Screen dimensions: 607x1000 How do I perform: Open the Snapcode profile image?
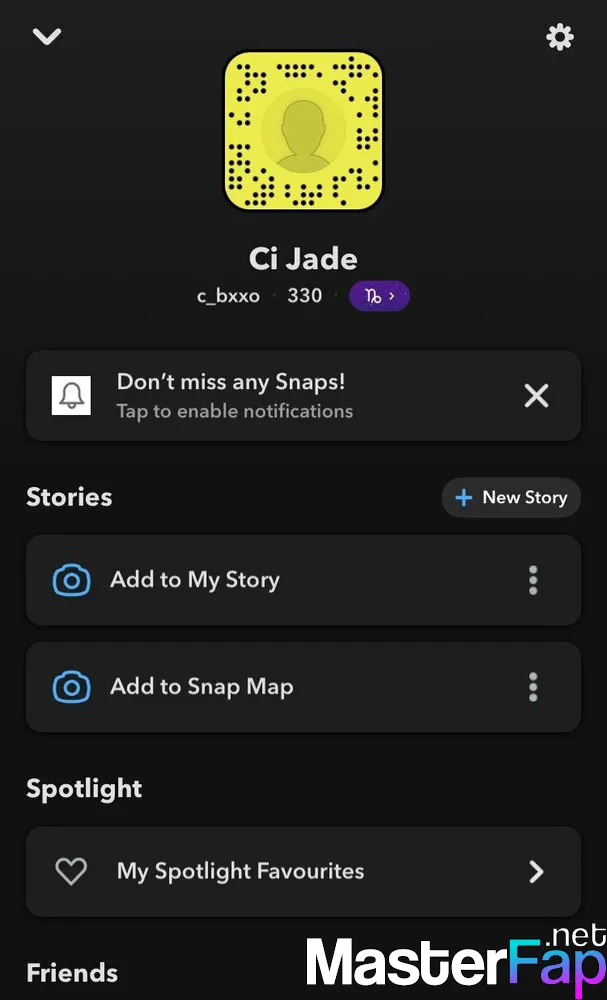pyautogui.click(x=304, y=131)
